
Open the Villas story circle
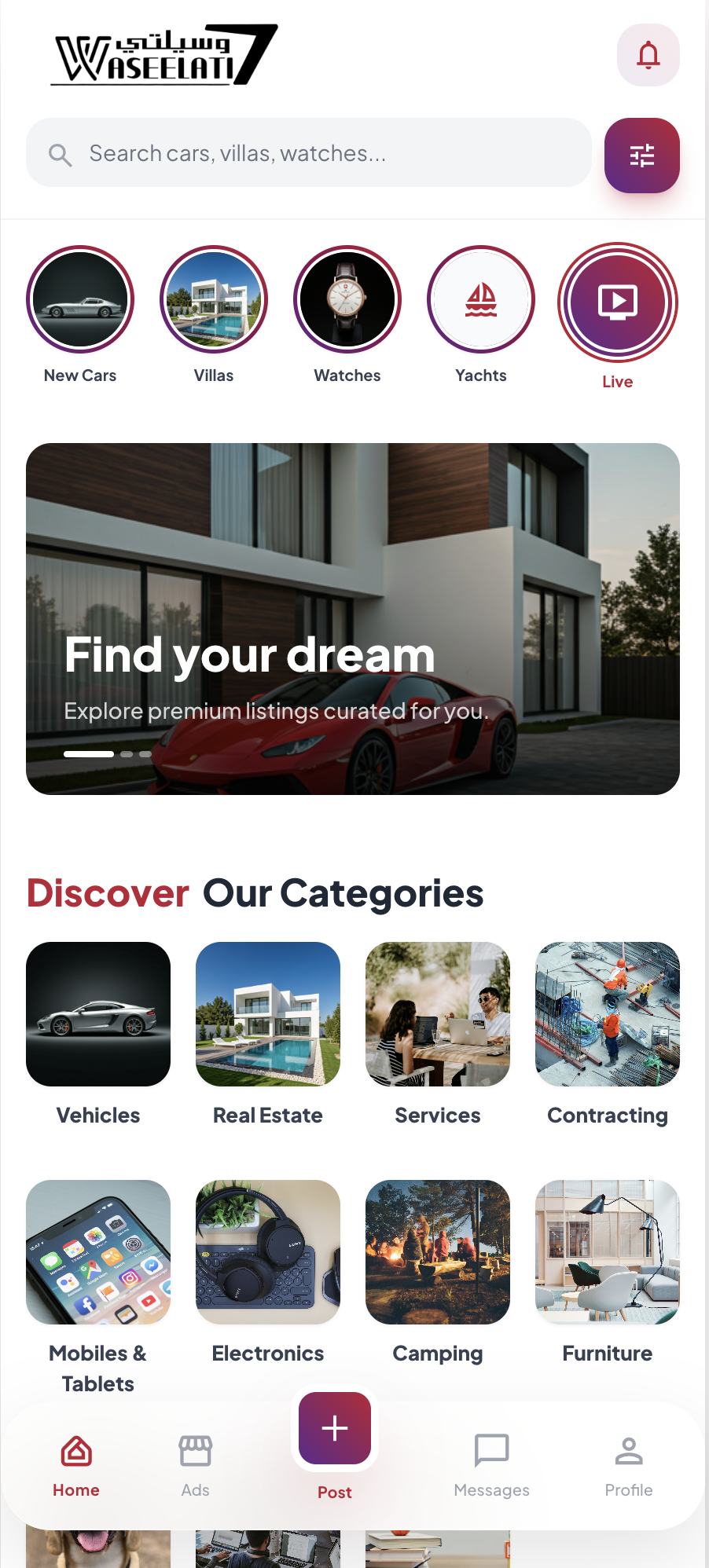(214, 300)
